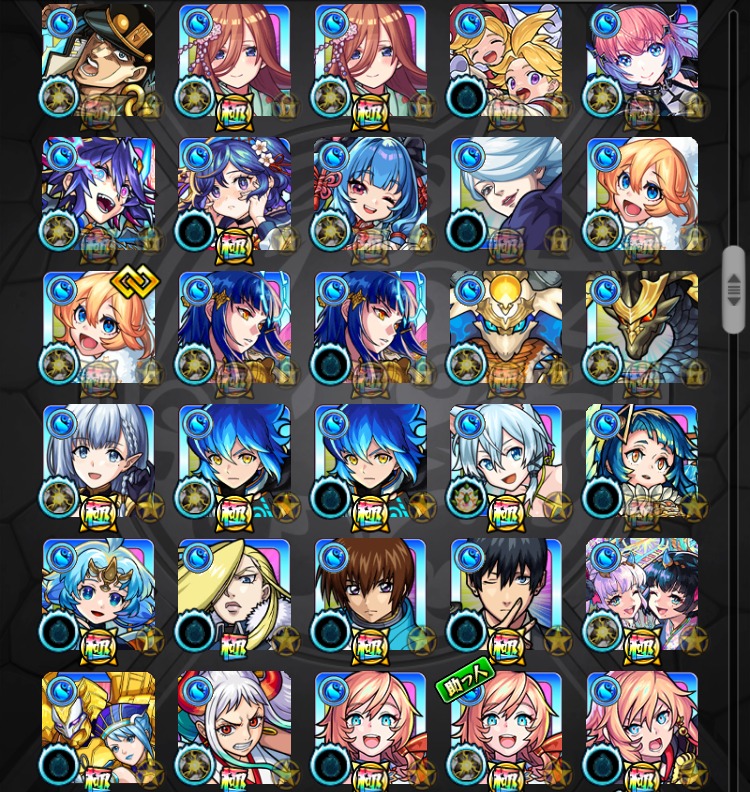Select the pink-and-purple-haired girl character

(x=641, y=60)
